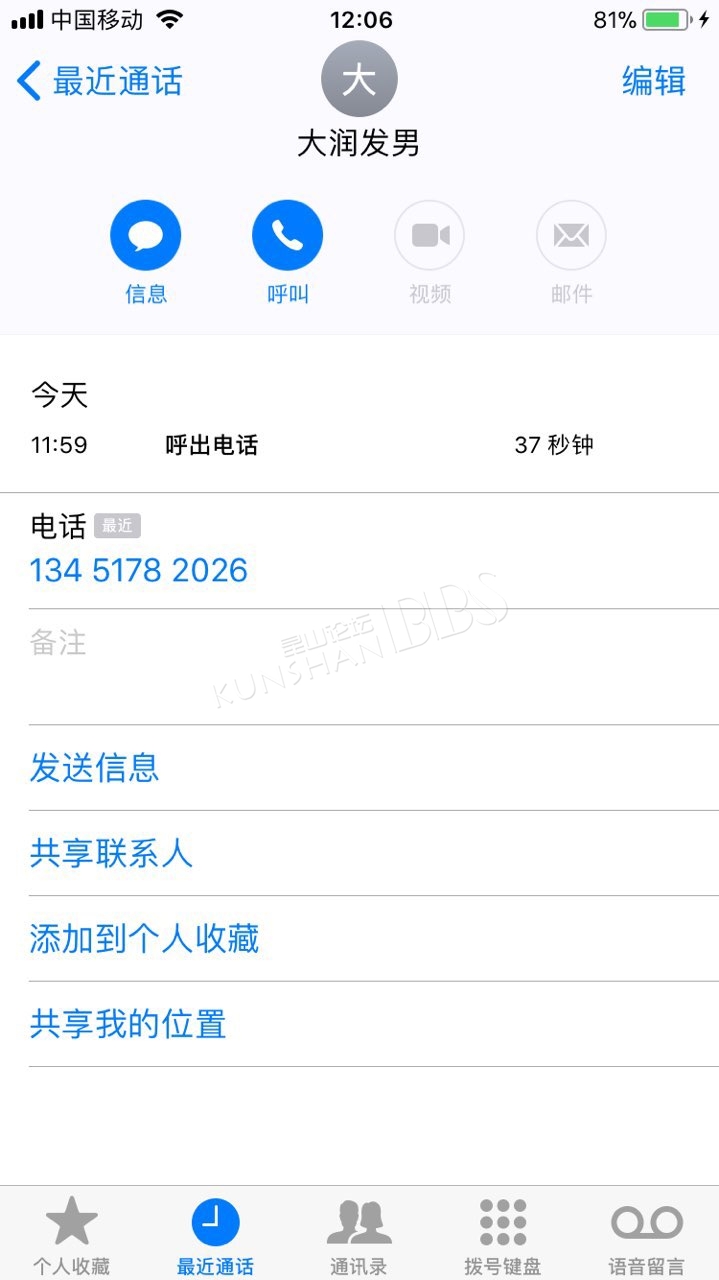Open the 拨号键盘 tab
Screen dimensions: 719x1280
[x=503, y=1236]
